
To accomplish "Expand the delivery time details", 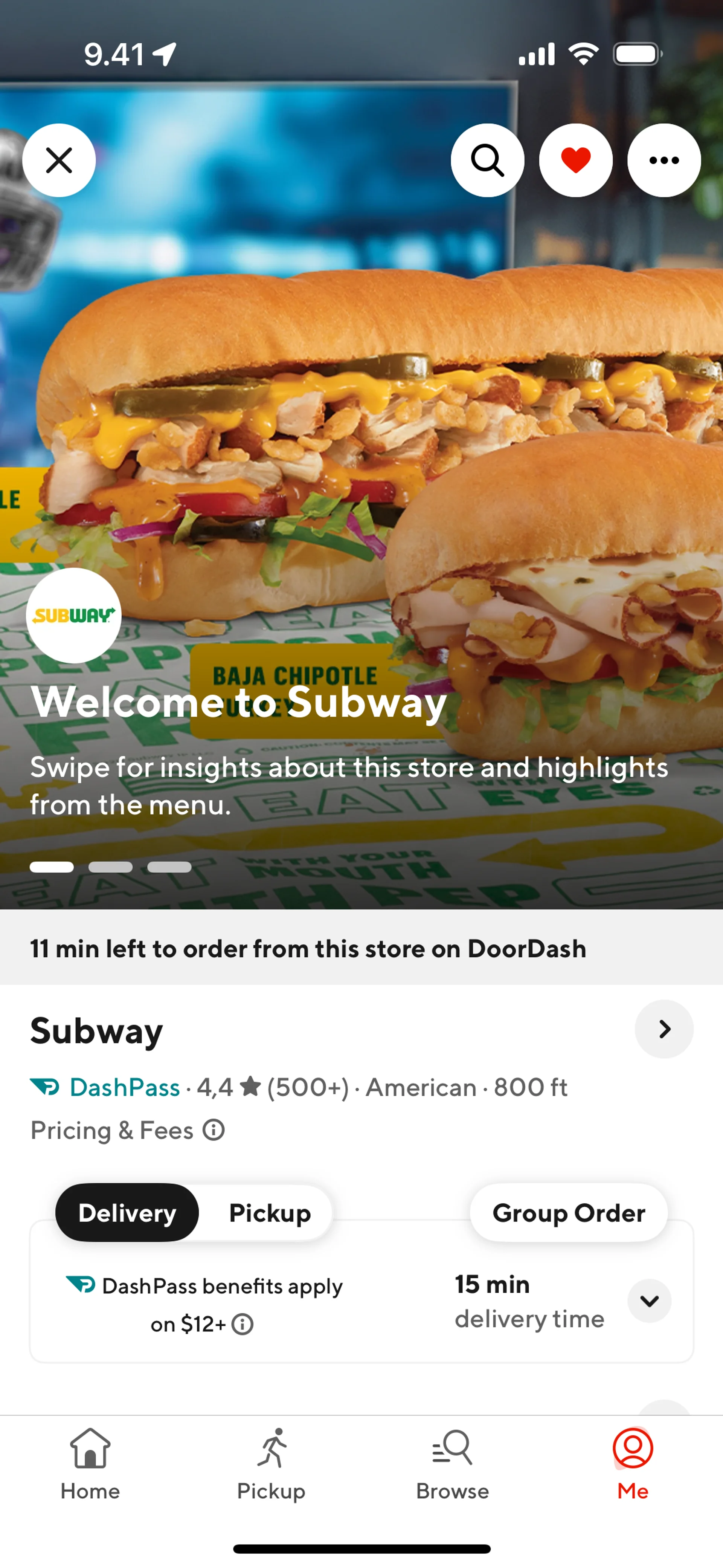I will coord(649,1301).
